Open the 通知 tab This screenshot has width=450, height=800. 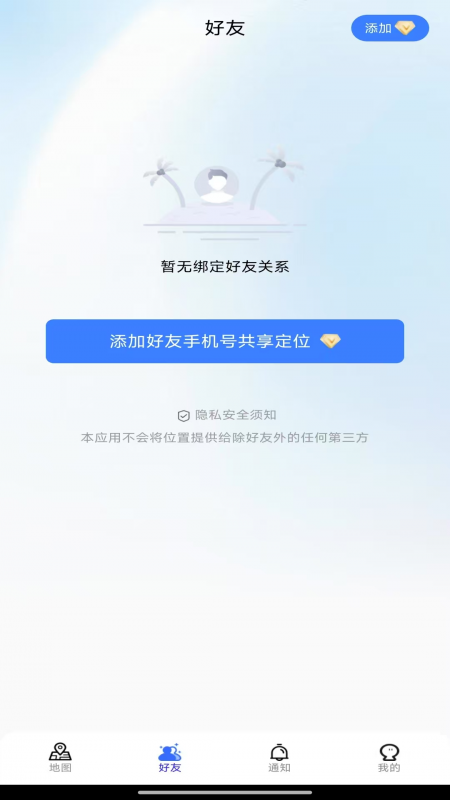pyautogui.click(x=279, y=758)
